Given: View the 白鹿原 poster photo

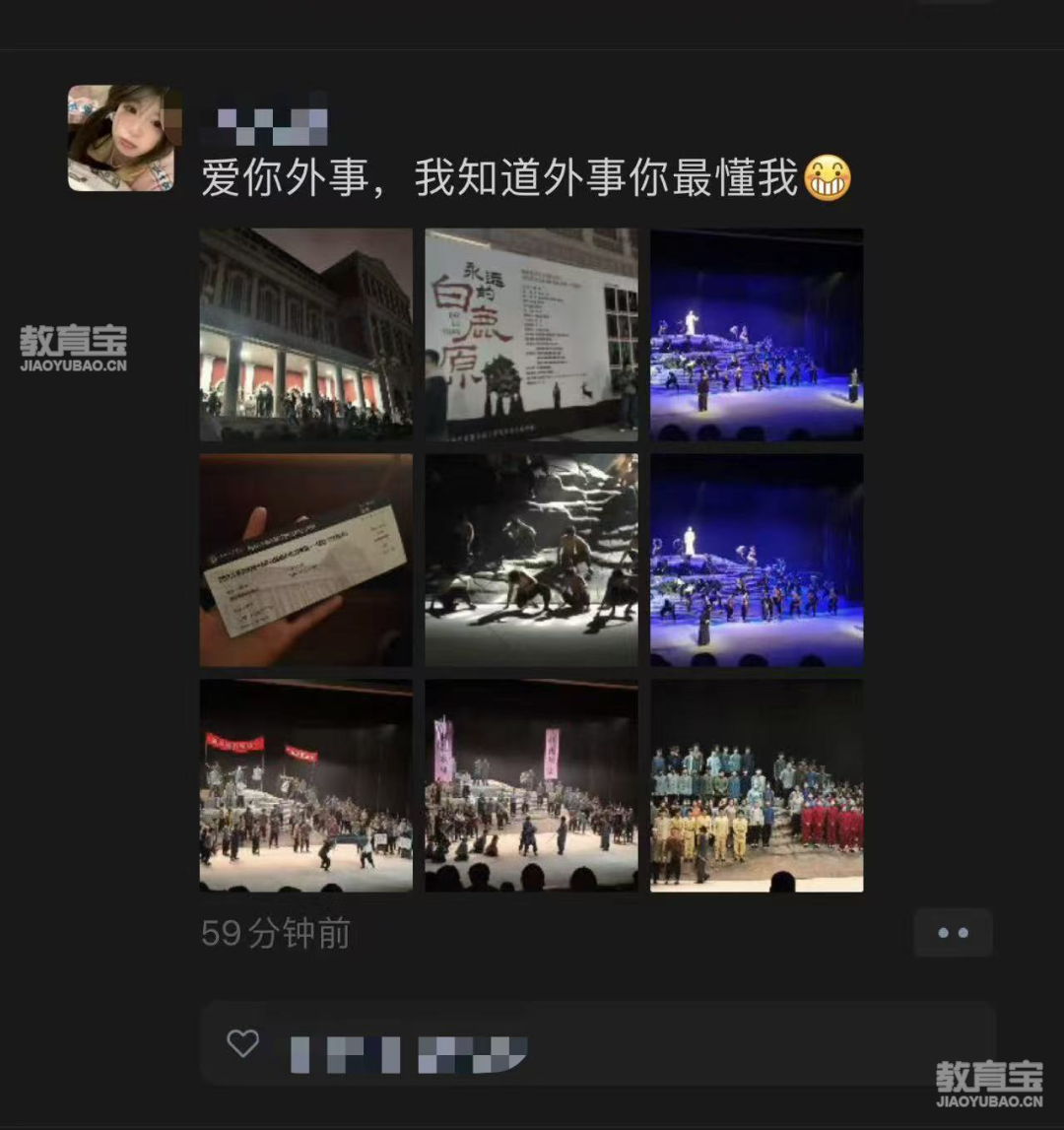Looking at the screenshot, I should tap(531, 334).
